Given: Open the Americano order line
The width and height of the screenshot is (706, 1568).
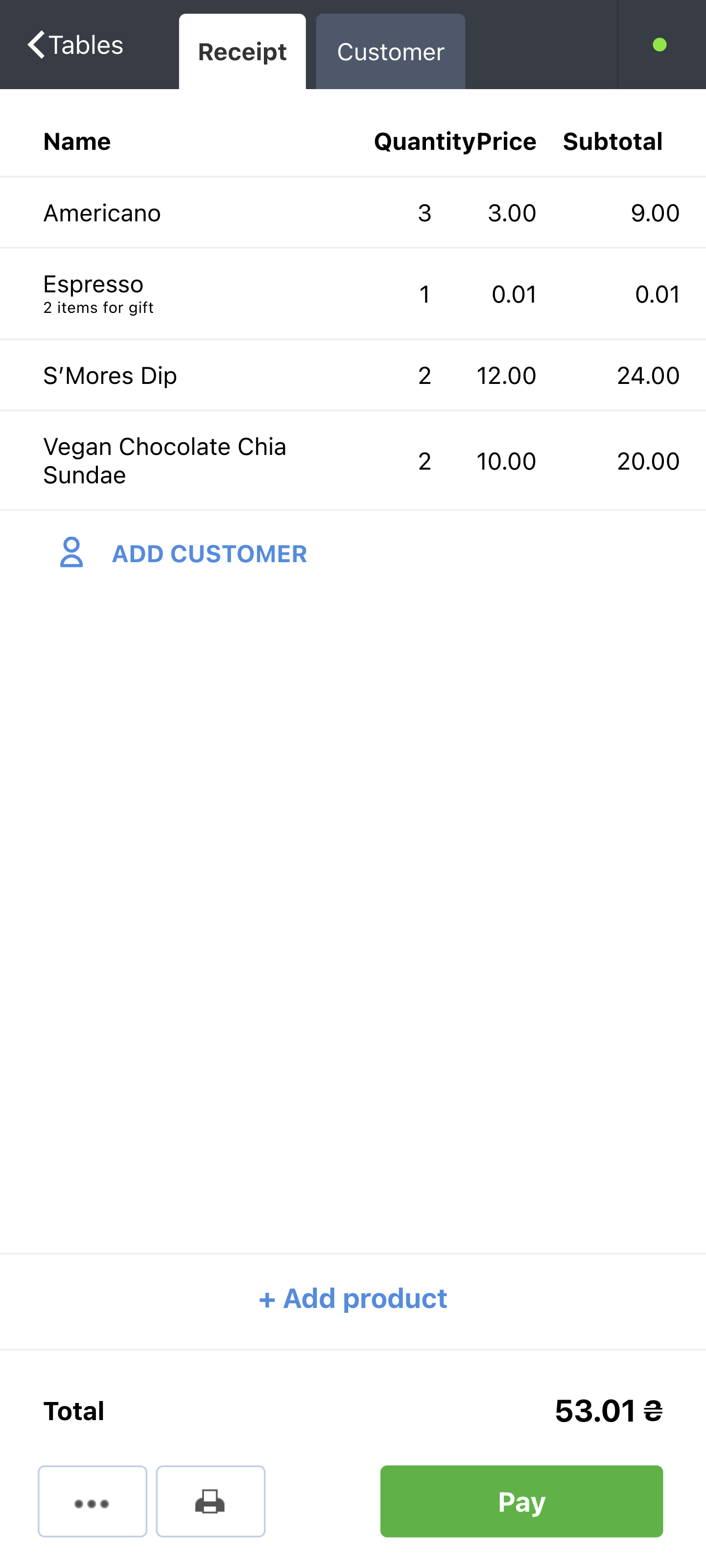Looking at the screenshot, I should click(x=353, y=213).
